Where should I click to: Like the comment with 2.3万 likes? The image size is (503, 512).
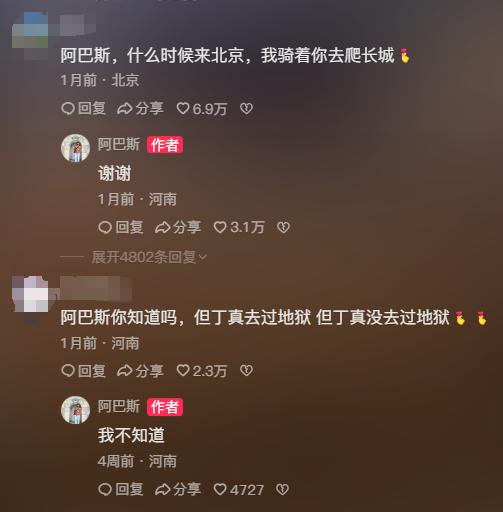202,371
